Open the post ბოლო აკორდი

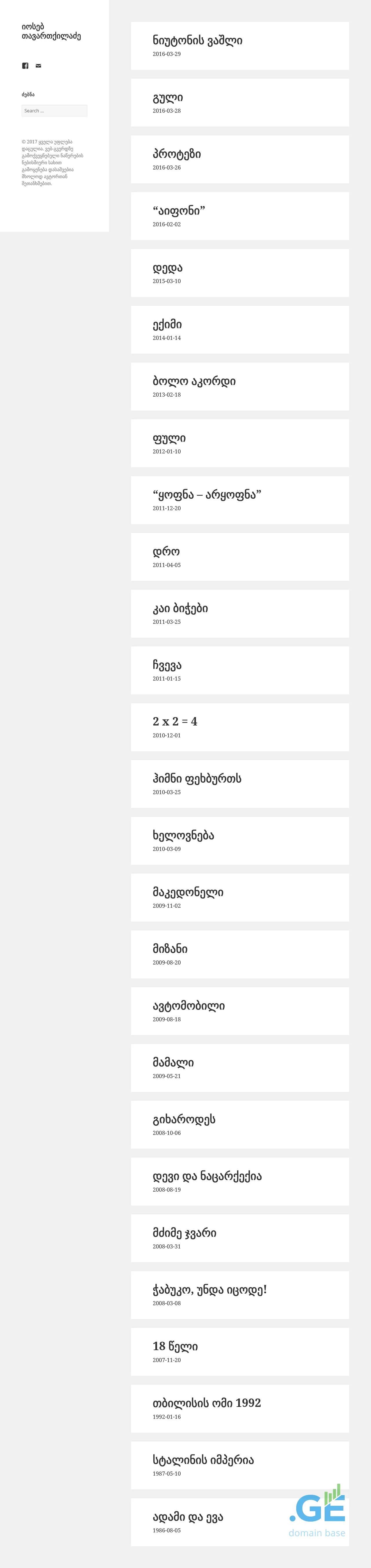click(194, 382)
